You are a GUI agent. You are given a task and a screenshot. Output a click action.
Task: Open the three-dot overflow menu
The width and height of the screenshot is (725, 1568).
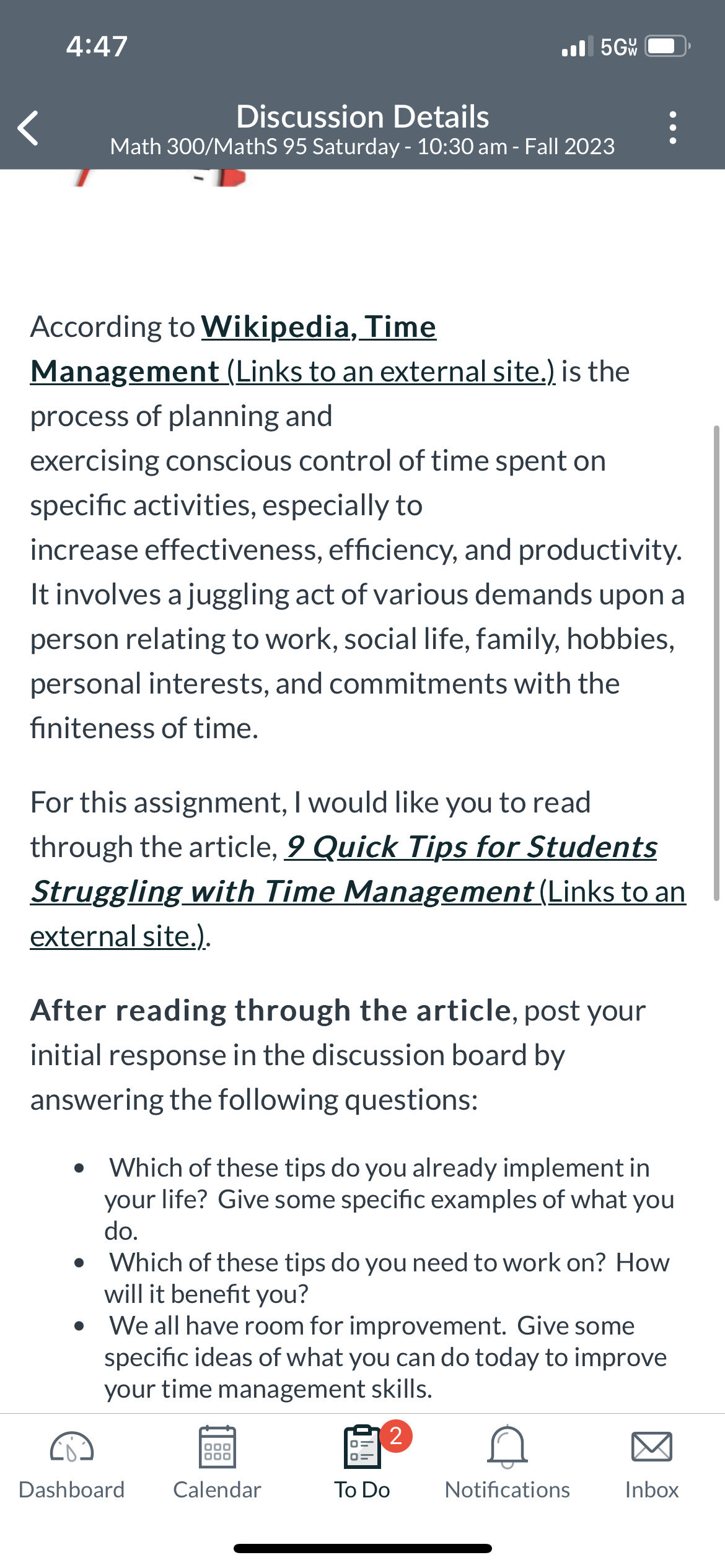672,128
